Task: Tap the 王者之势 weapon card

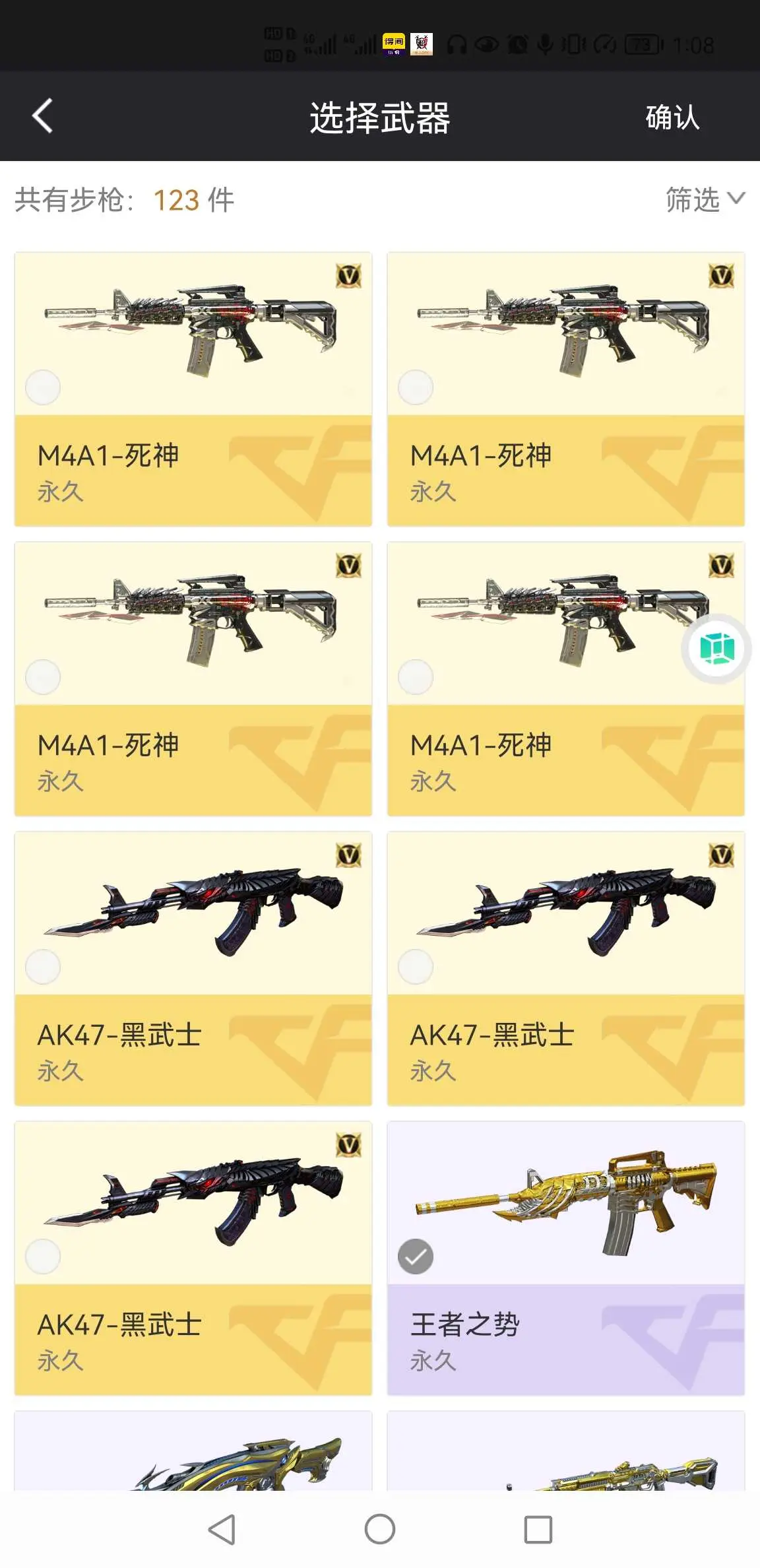Action: [566, 1258]
